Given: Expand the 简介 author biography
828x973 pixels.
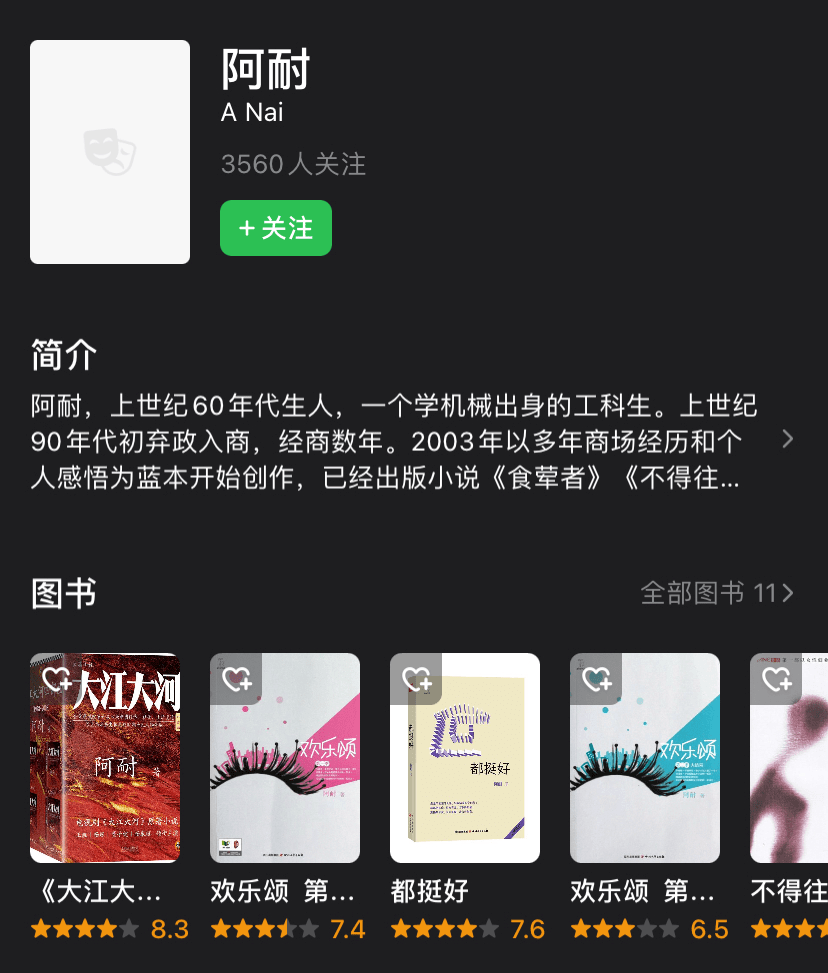Looking at the screenshot, I should pos(788,439).
